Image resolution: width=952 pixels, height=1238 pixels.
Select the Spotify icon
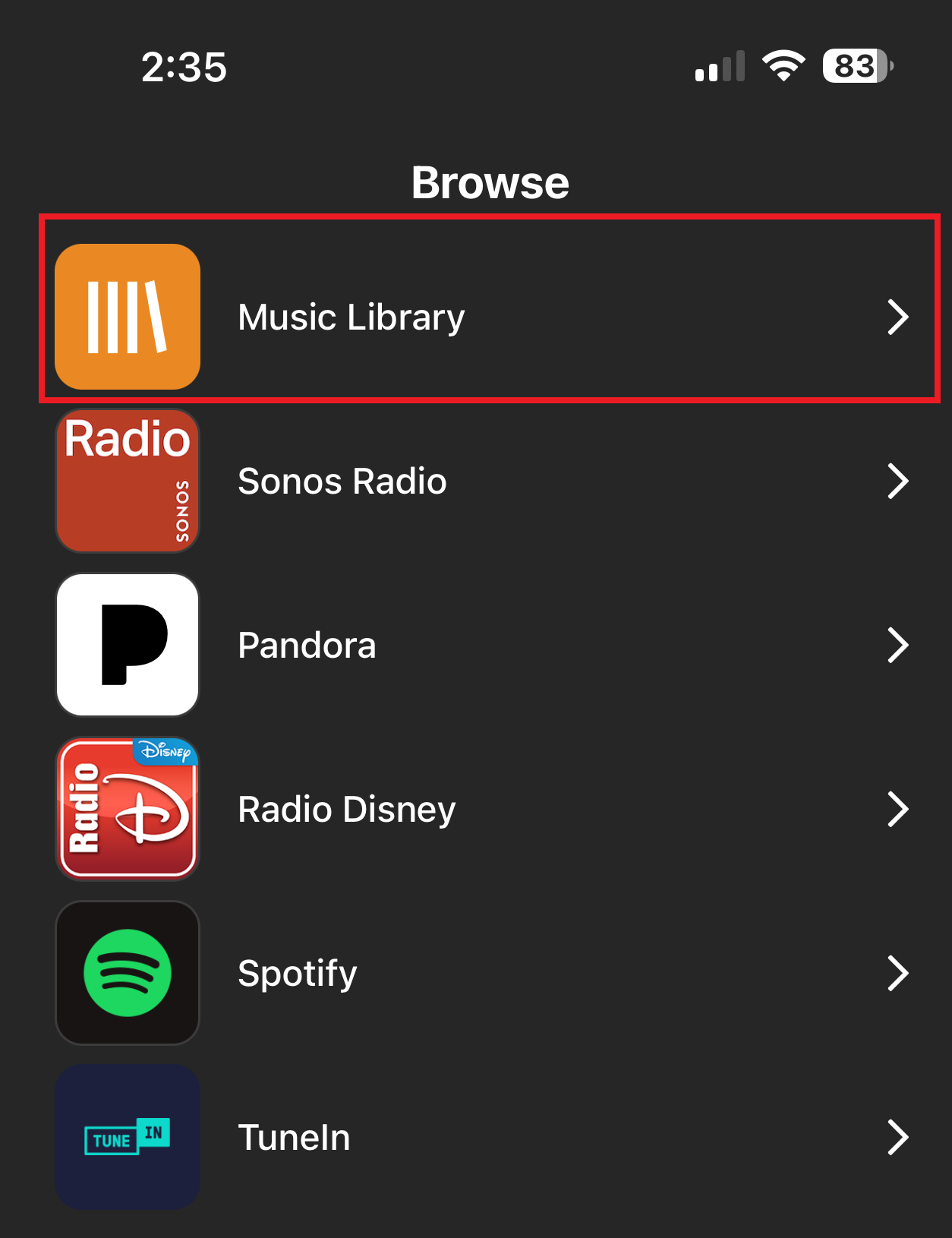tap(127, 973)
